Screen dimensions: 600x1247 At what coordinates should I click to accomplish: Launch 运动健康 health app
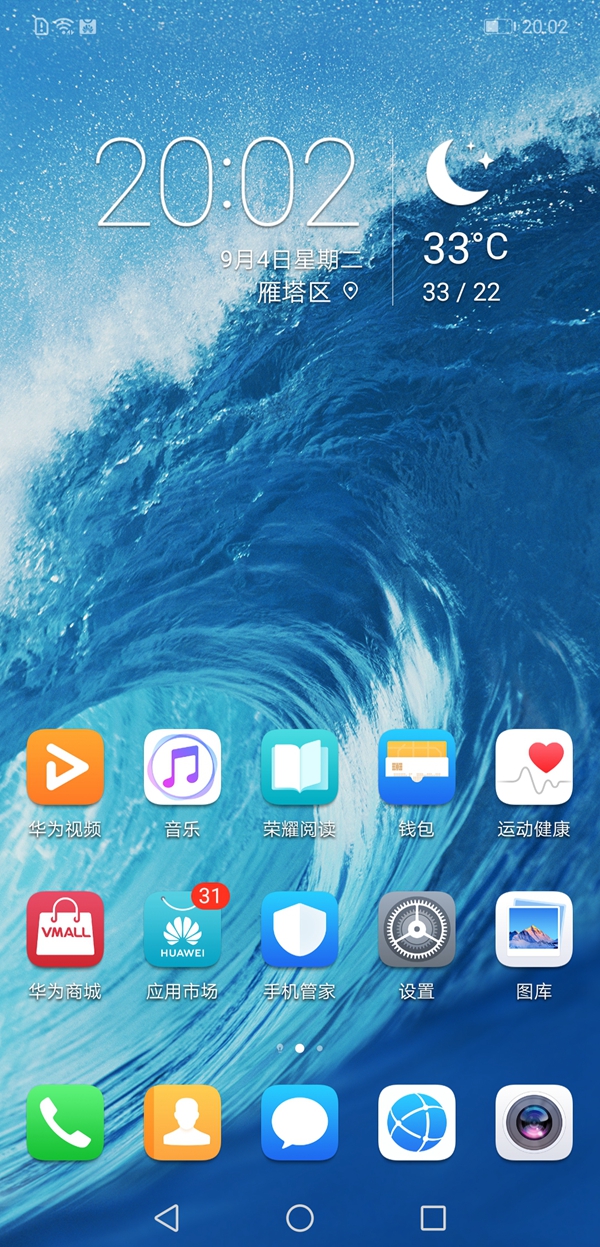[534, 767]
